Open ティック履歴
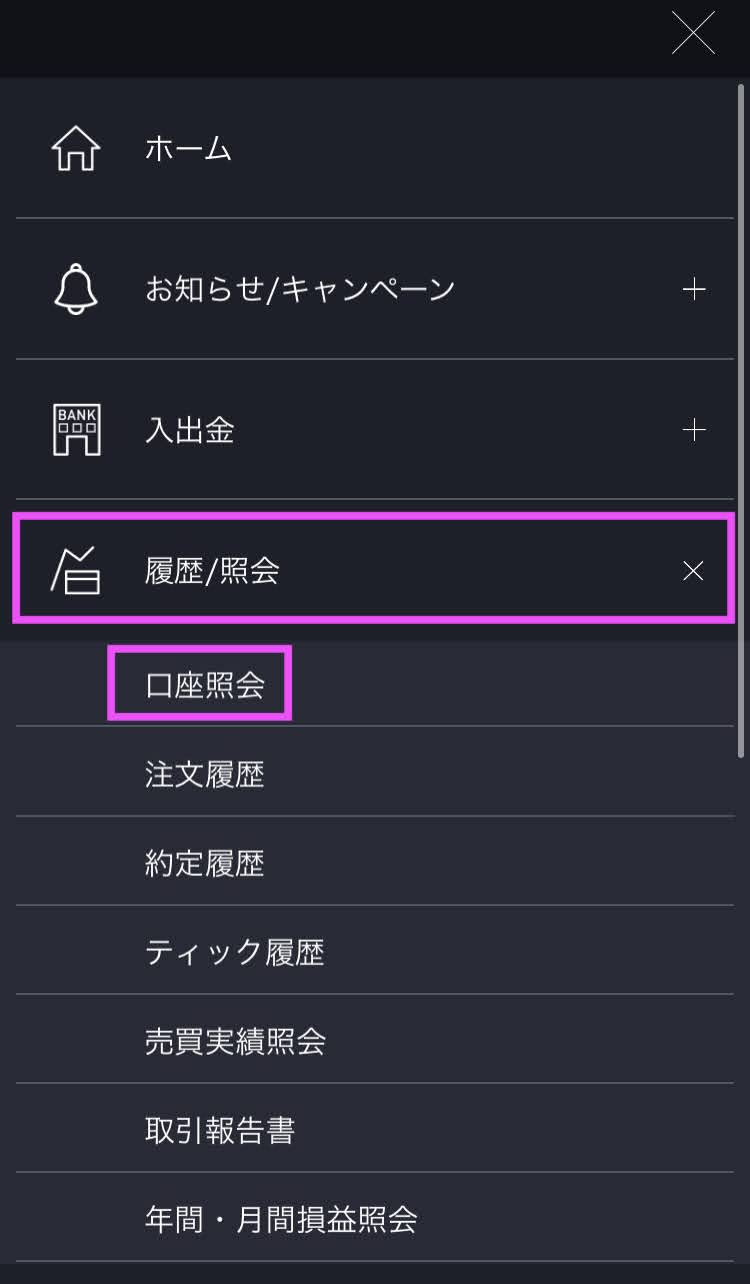This screenshot has height=1284, width=750. [x=235, y=952]
